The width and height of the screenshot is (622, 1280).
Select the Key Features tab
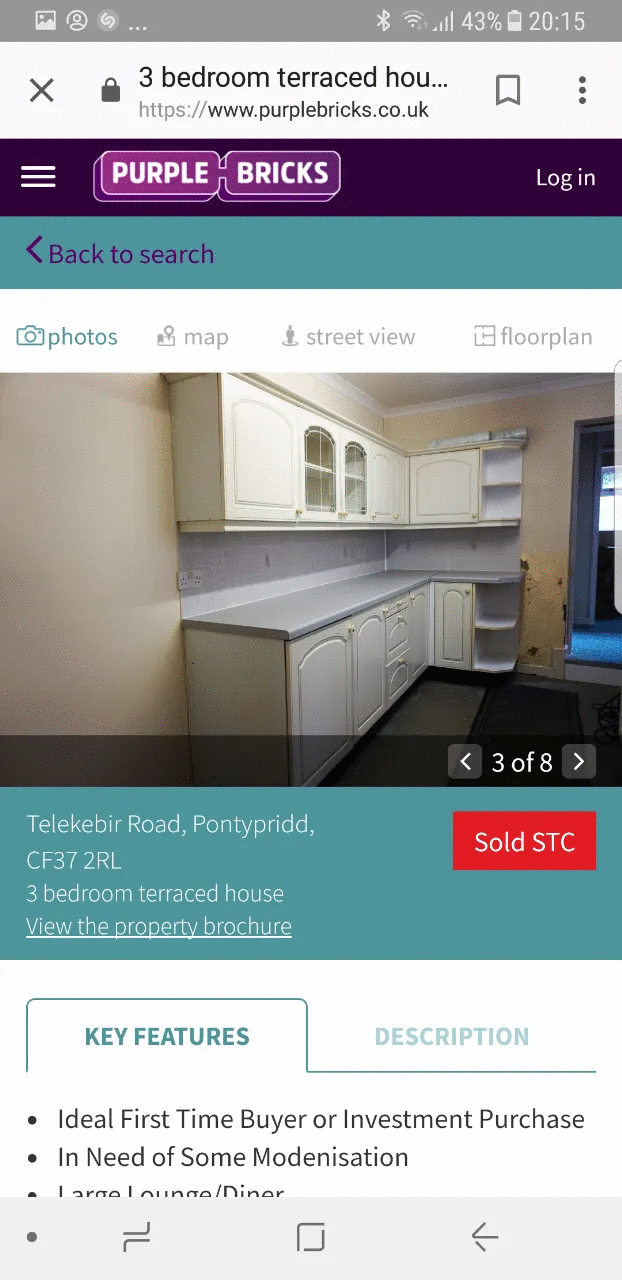point(167,1036)
